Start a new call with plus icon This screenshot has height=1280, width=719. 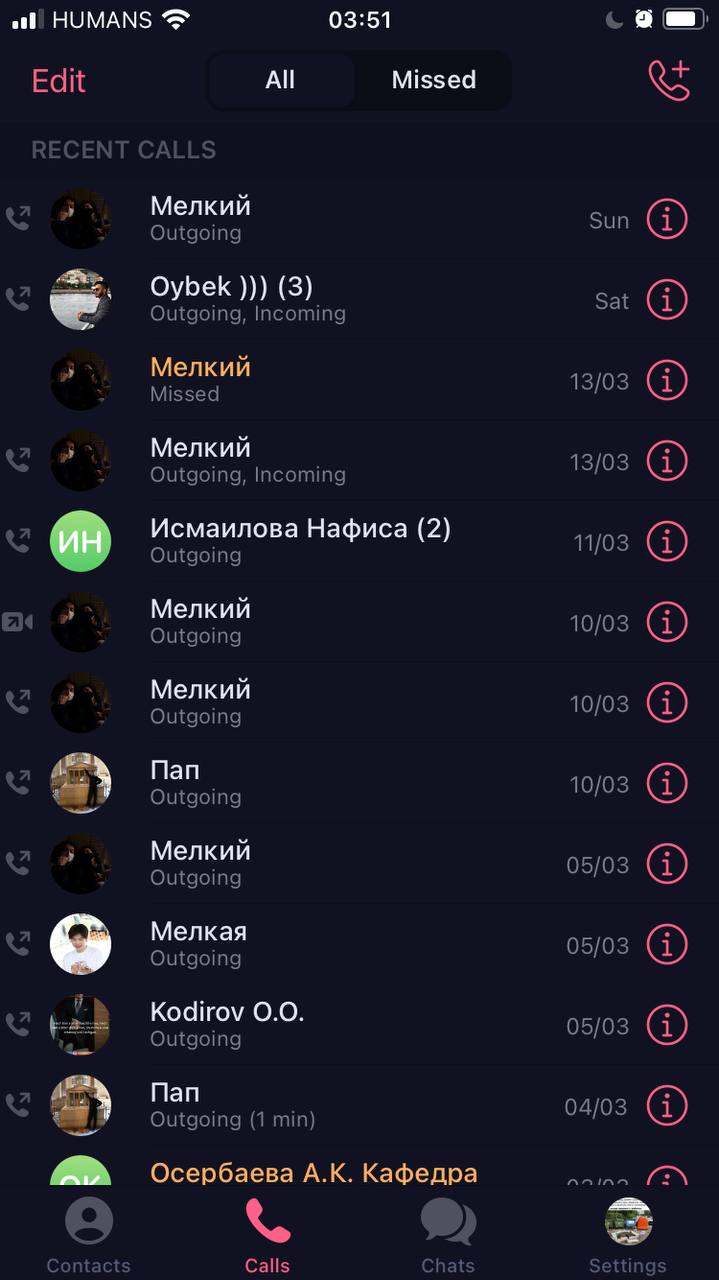pos(668,81)
